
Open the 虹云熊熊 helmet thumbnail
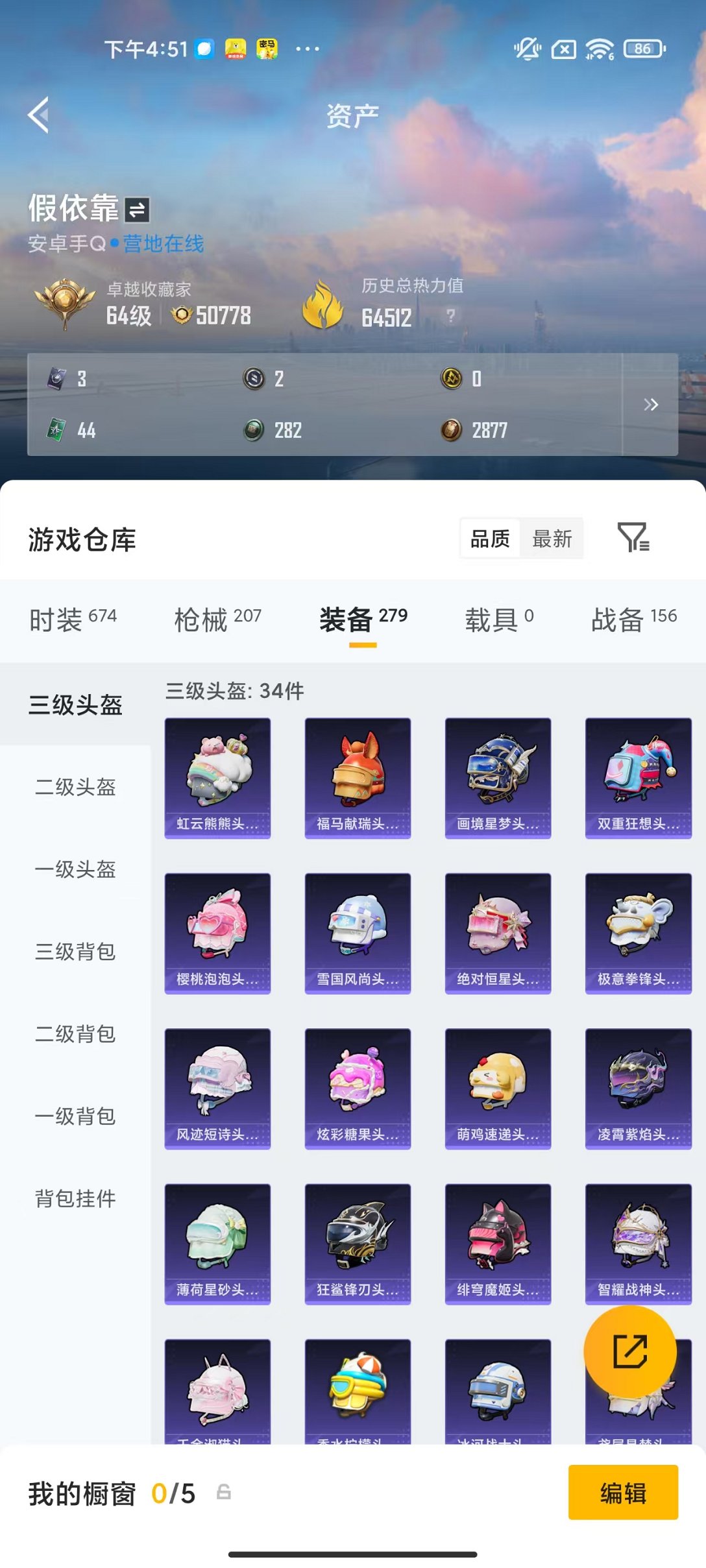pyautogui.click(x=217, y=776)
